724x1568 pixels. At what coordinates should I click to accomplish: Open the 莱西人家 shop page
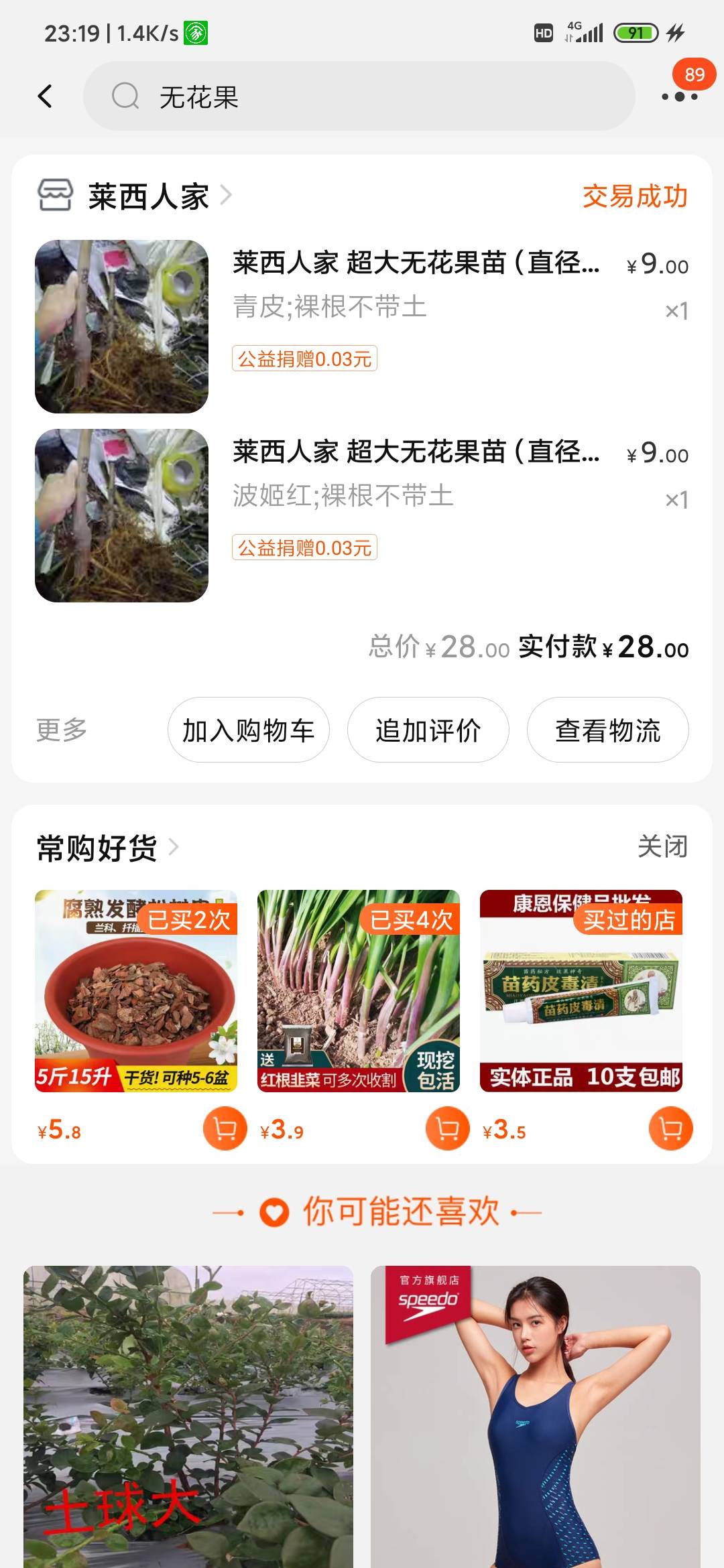[149, 196]
